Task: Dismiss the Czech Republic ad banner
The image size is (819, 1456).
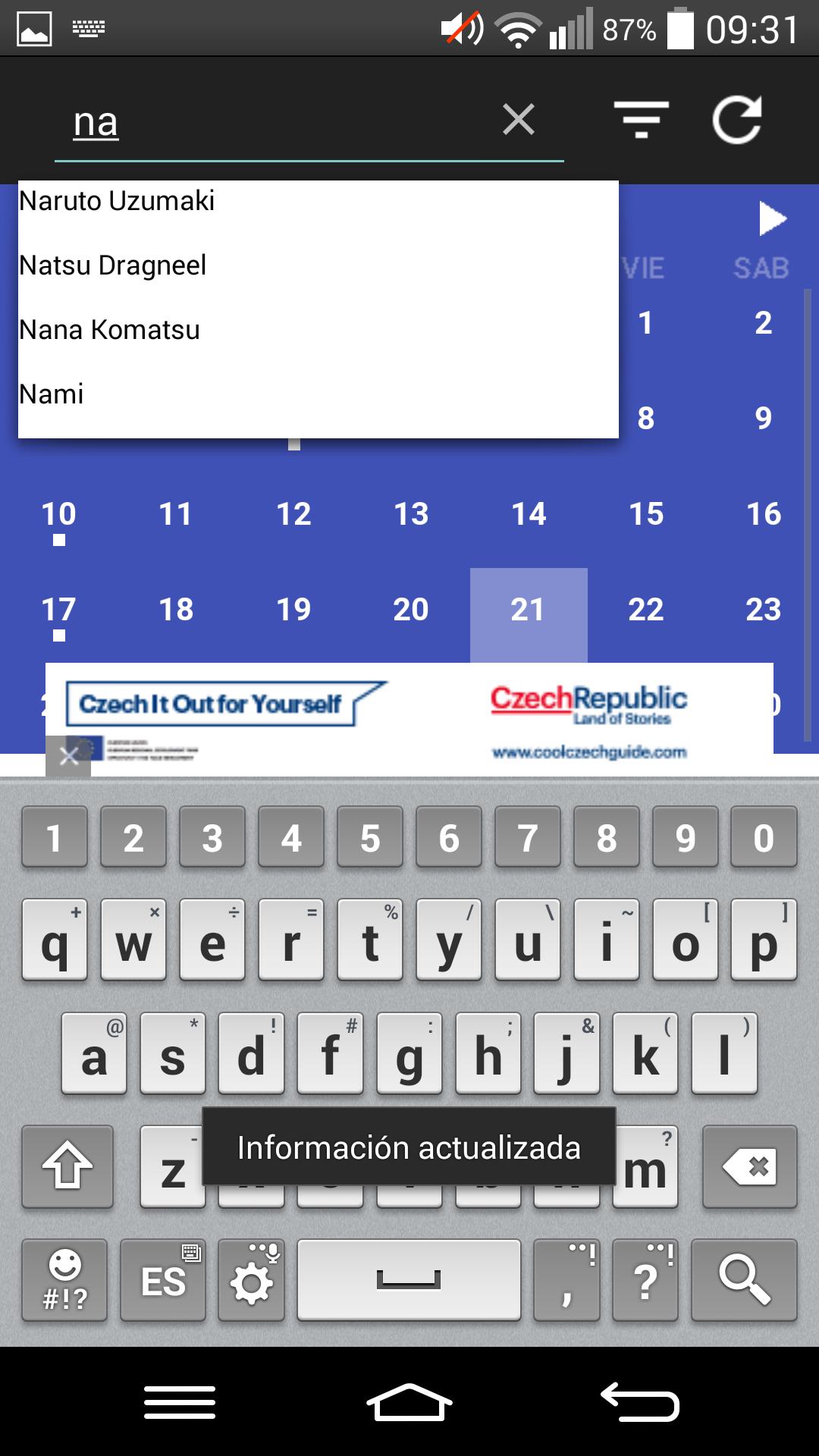Action: coord(68,756)
